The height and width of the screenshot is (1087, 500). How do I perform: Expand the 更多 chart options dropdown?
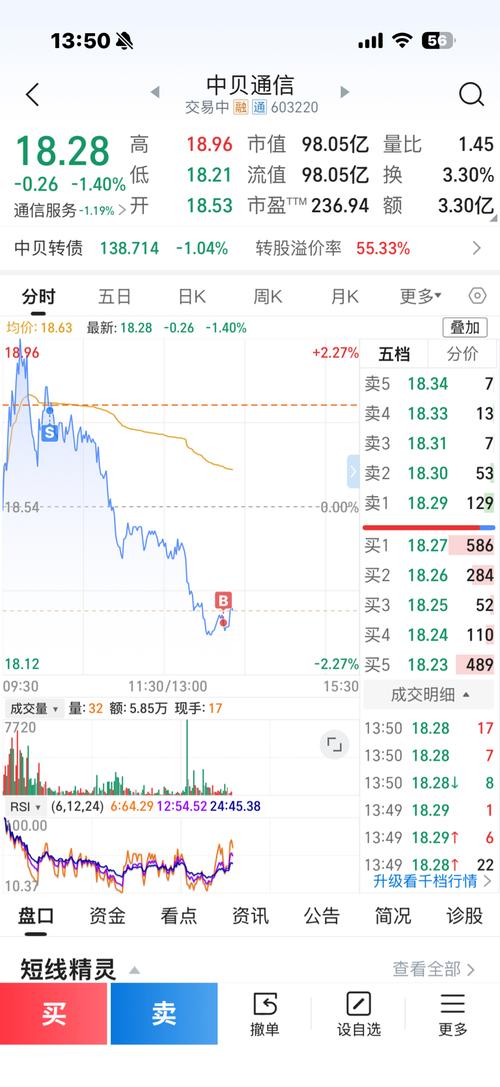click(420, 297)
